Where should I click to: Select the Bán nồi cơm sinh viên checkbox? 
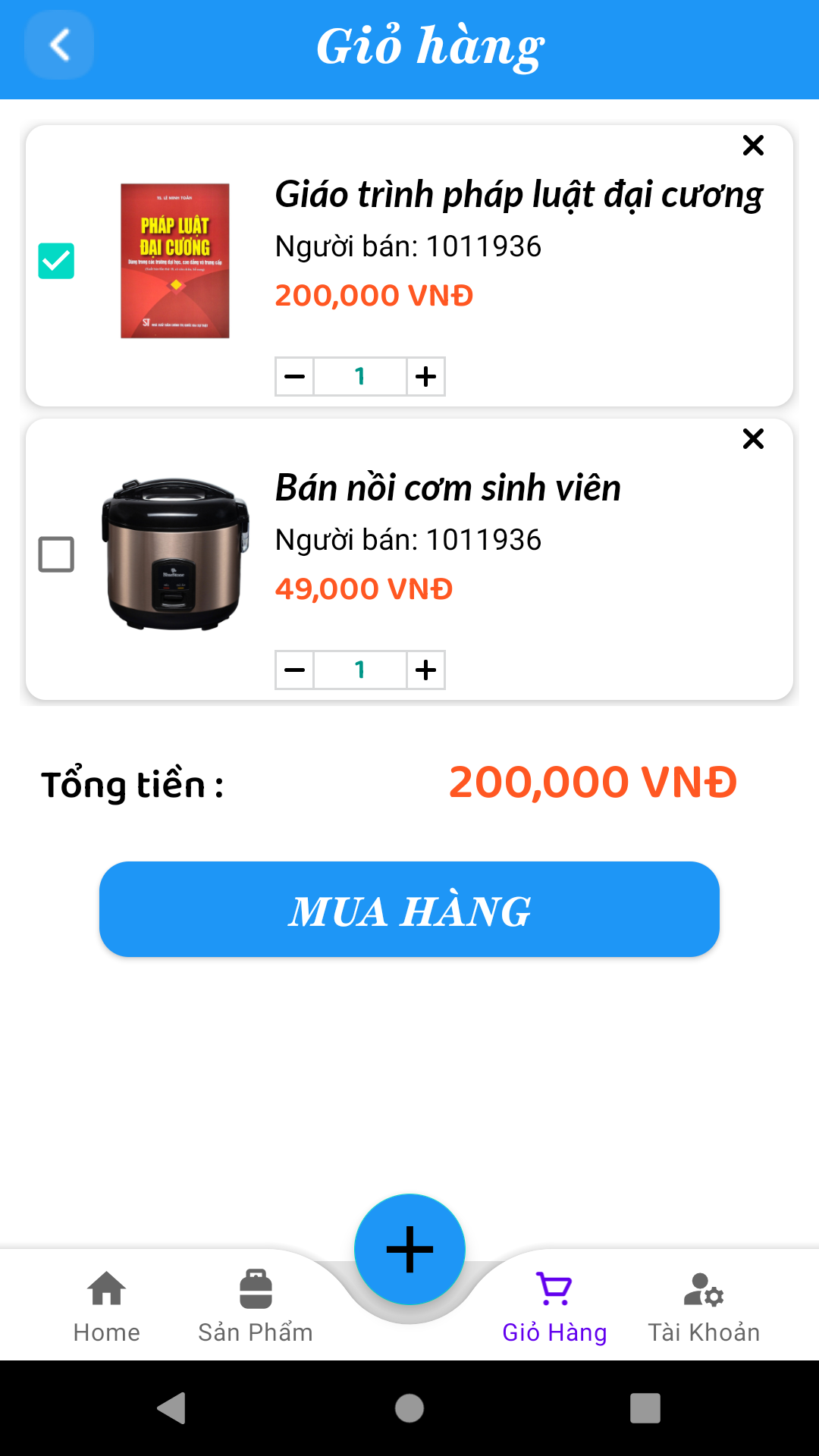56,554
